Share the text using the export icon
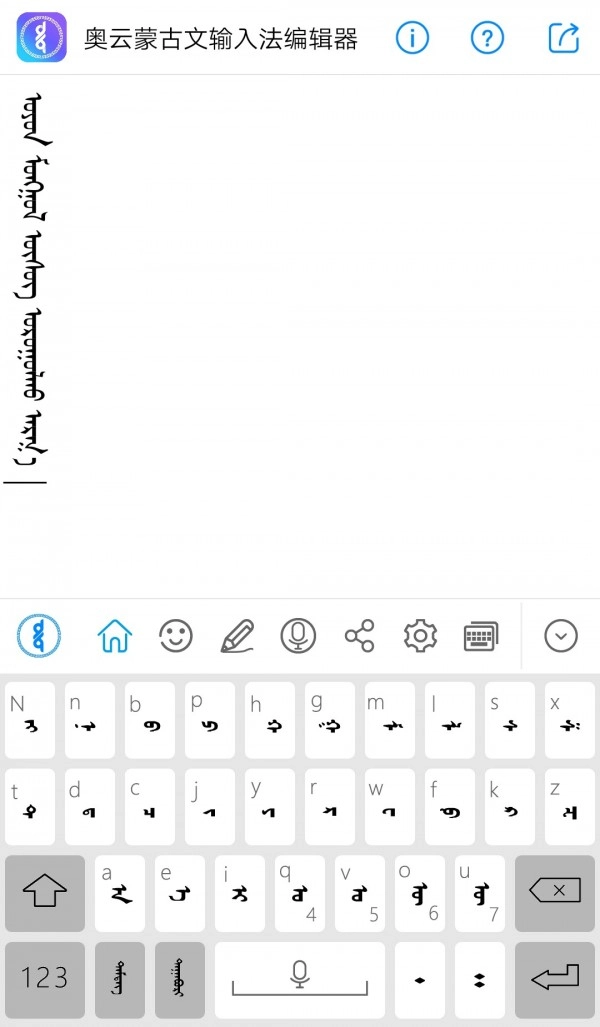Image resolution: width=600 pixels, height=1027 pixels. click(x=564, y=38)
